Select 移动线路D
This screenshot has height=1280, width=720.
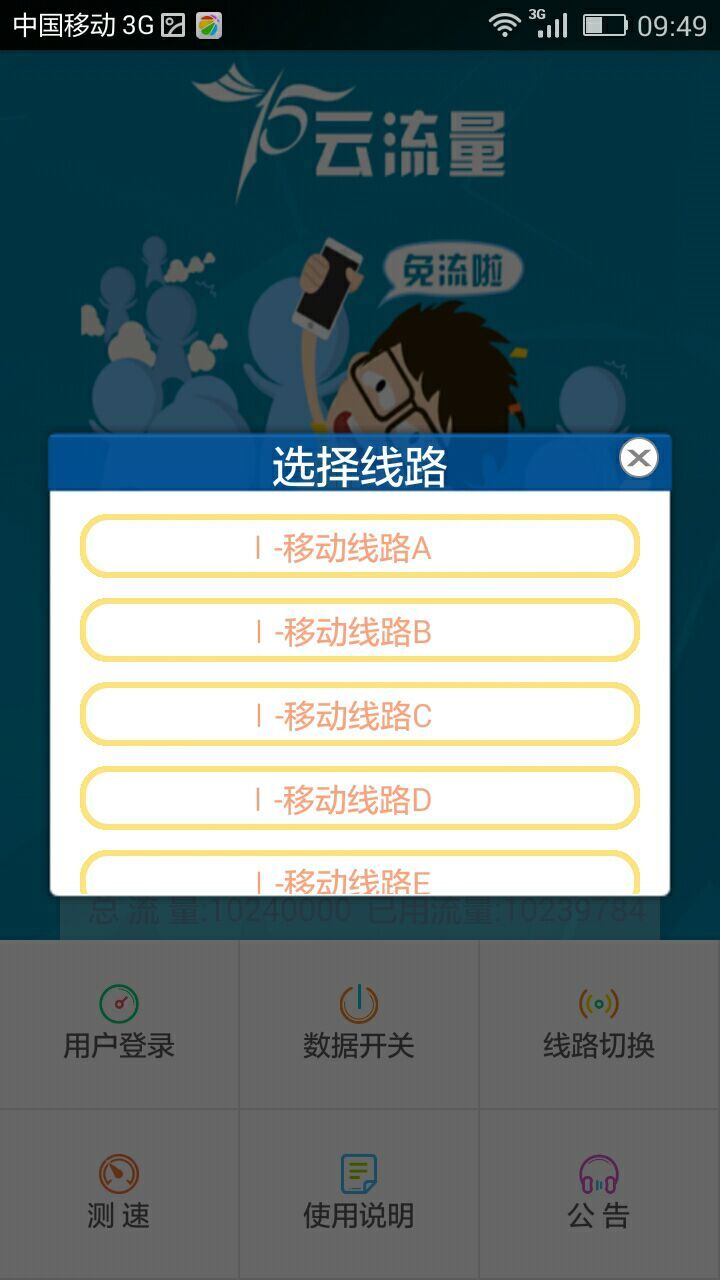pos(359,799)
